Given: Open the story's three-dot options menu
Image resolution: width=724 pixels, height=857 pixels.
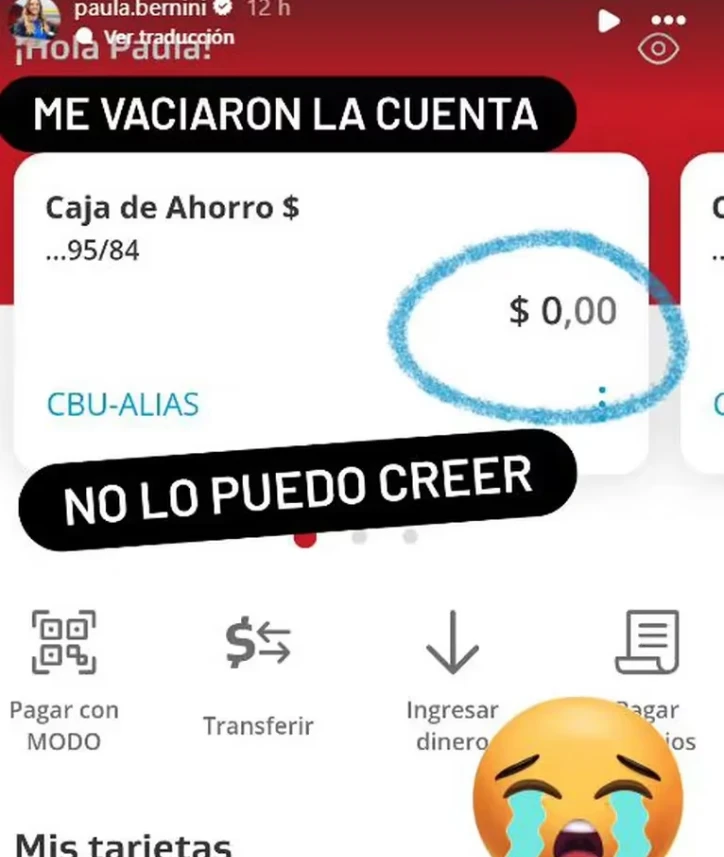Looking at the screenshot, I should (668, 20).
